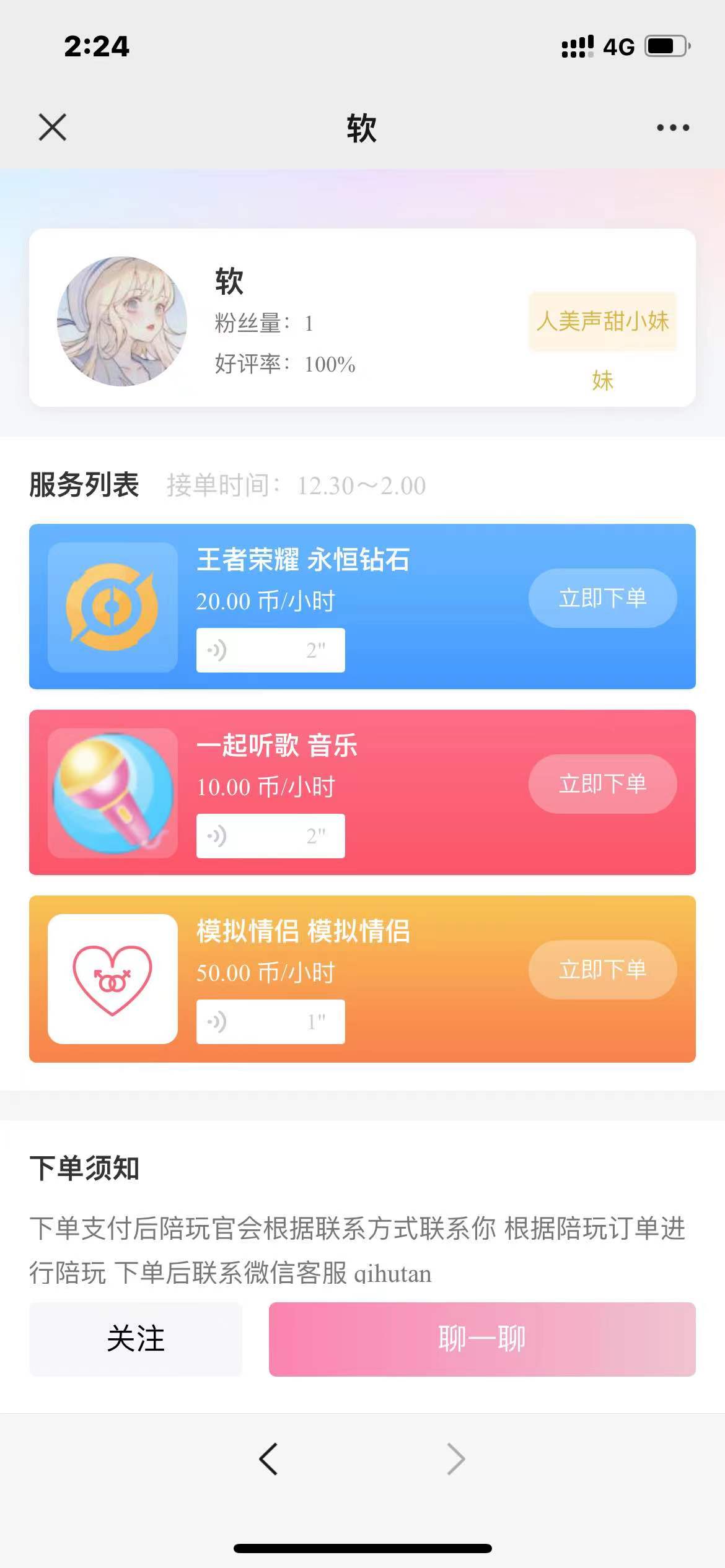Screen dimensions: 725x1568
Task: Start a chat via 聊一聊
Action: coord(482,1339)
